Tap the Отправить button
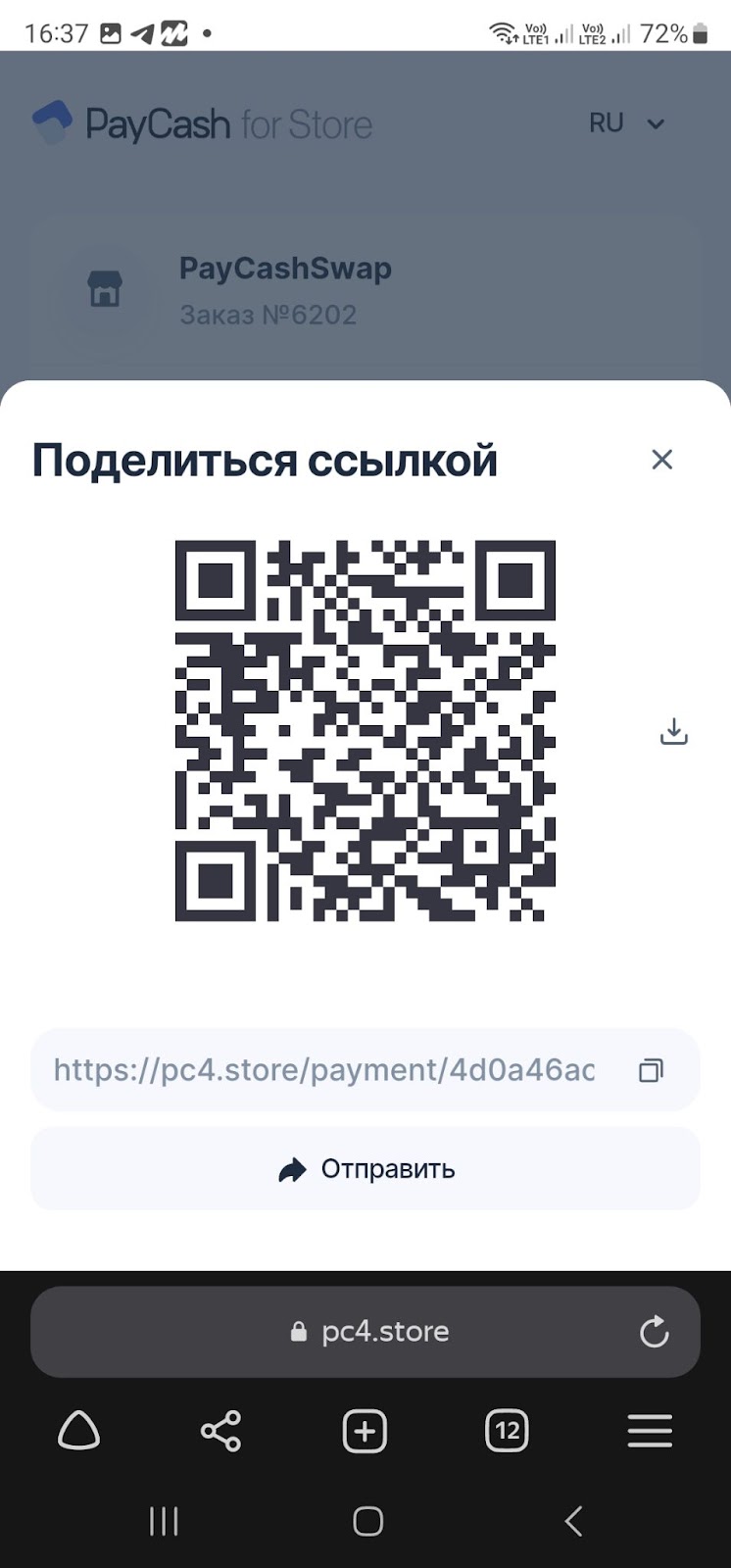 coord(365,1169)
